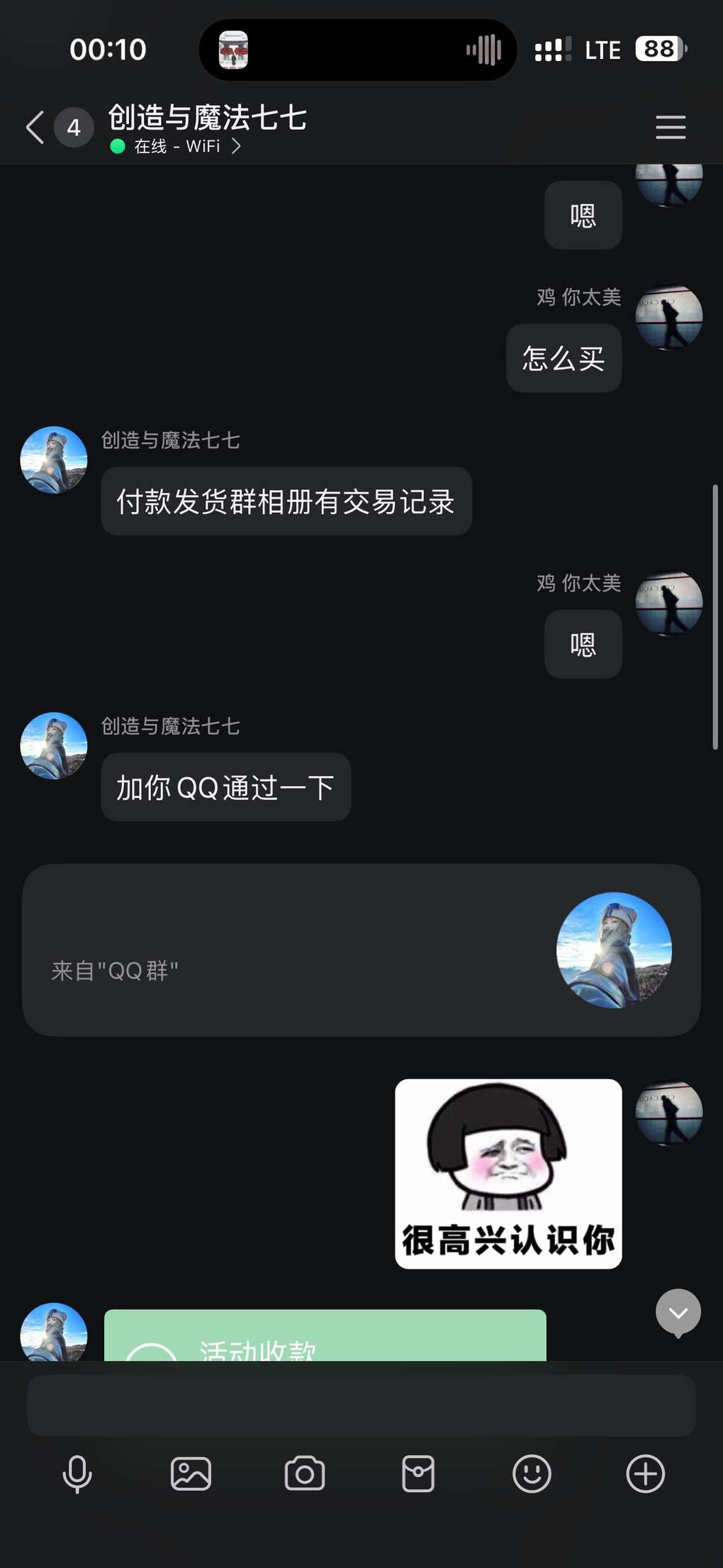723x1568 pixels.
Task: Open the camera to take a photo
Action: [x=305, y=1474]
